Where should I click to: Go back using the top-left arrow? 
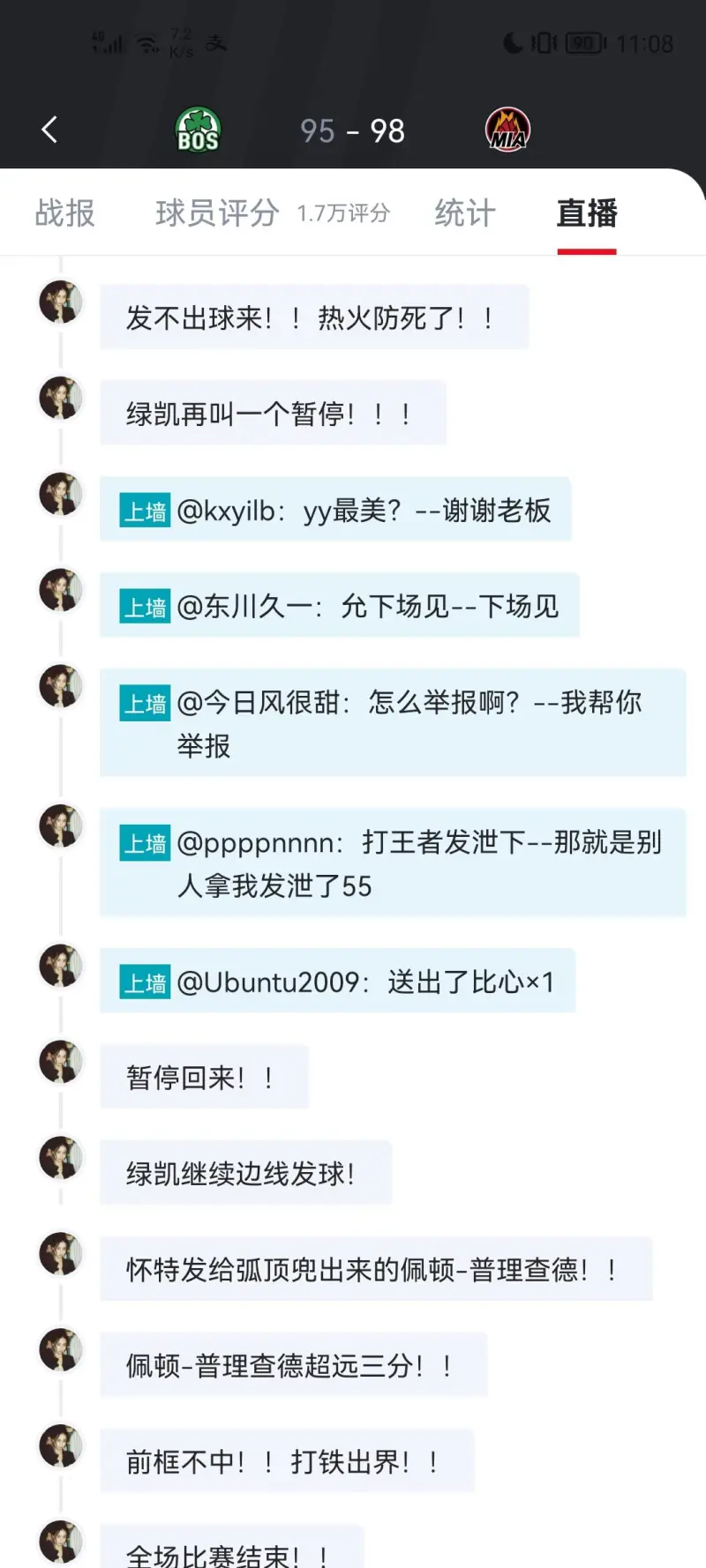[x=49, y=130]
